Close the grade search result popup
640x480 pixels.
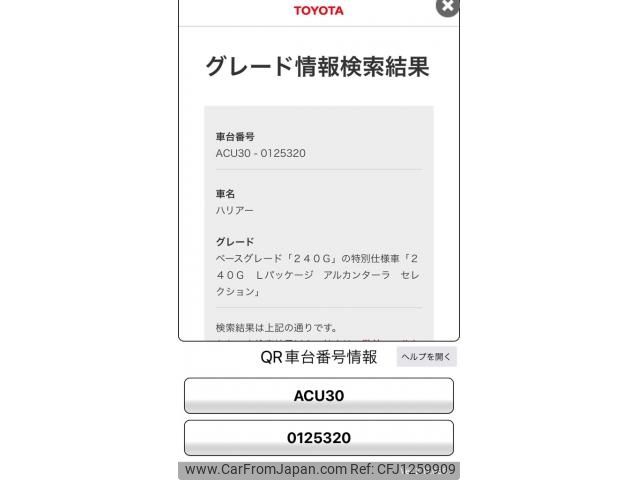pos(447,6)
